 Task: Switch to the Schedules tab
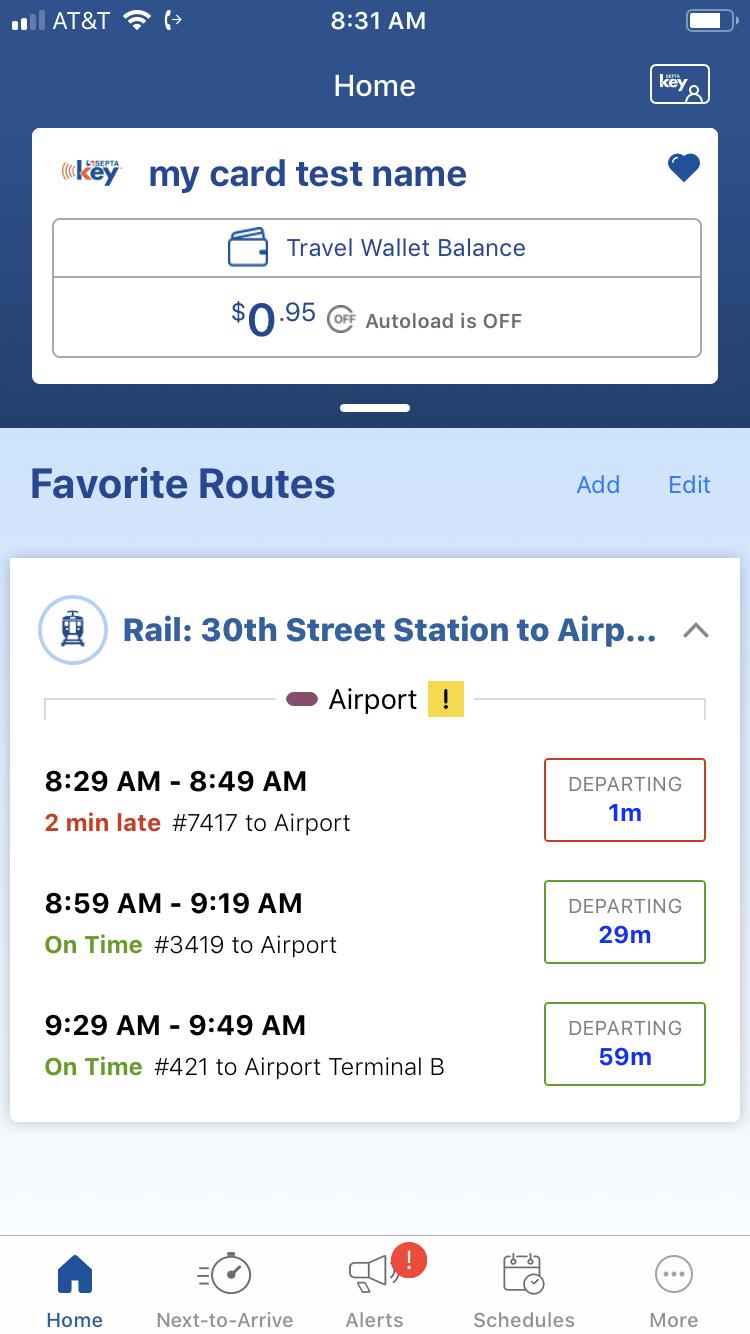(x=524, y=1288)
